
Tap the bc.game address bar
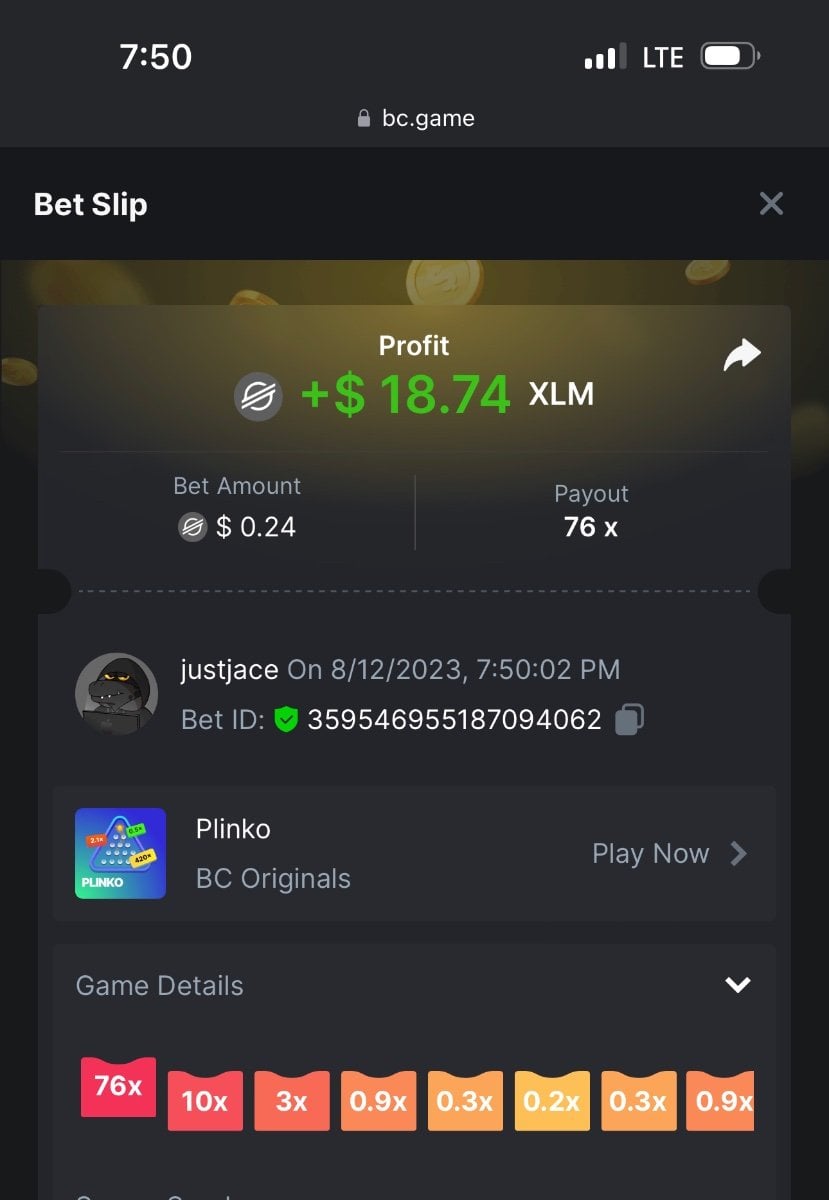tap(415, 118)
